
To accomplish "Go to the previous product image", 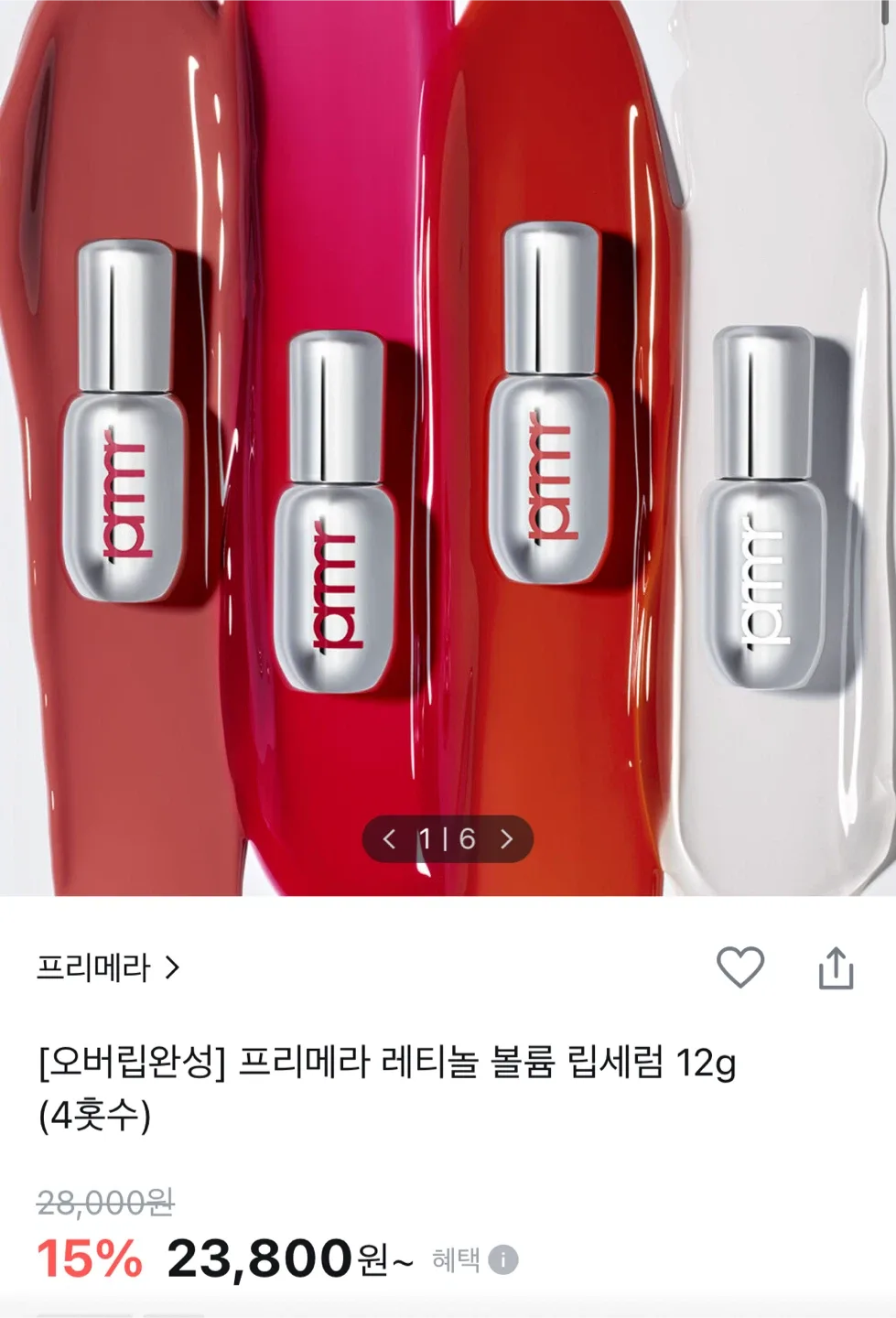I will [390, 839].
